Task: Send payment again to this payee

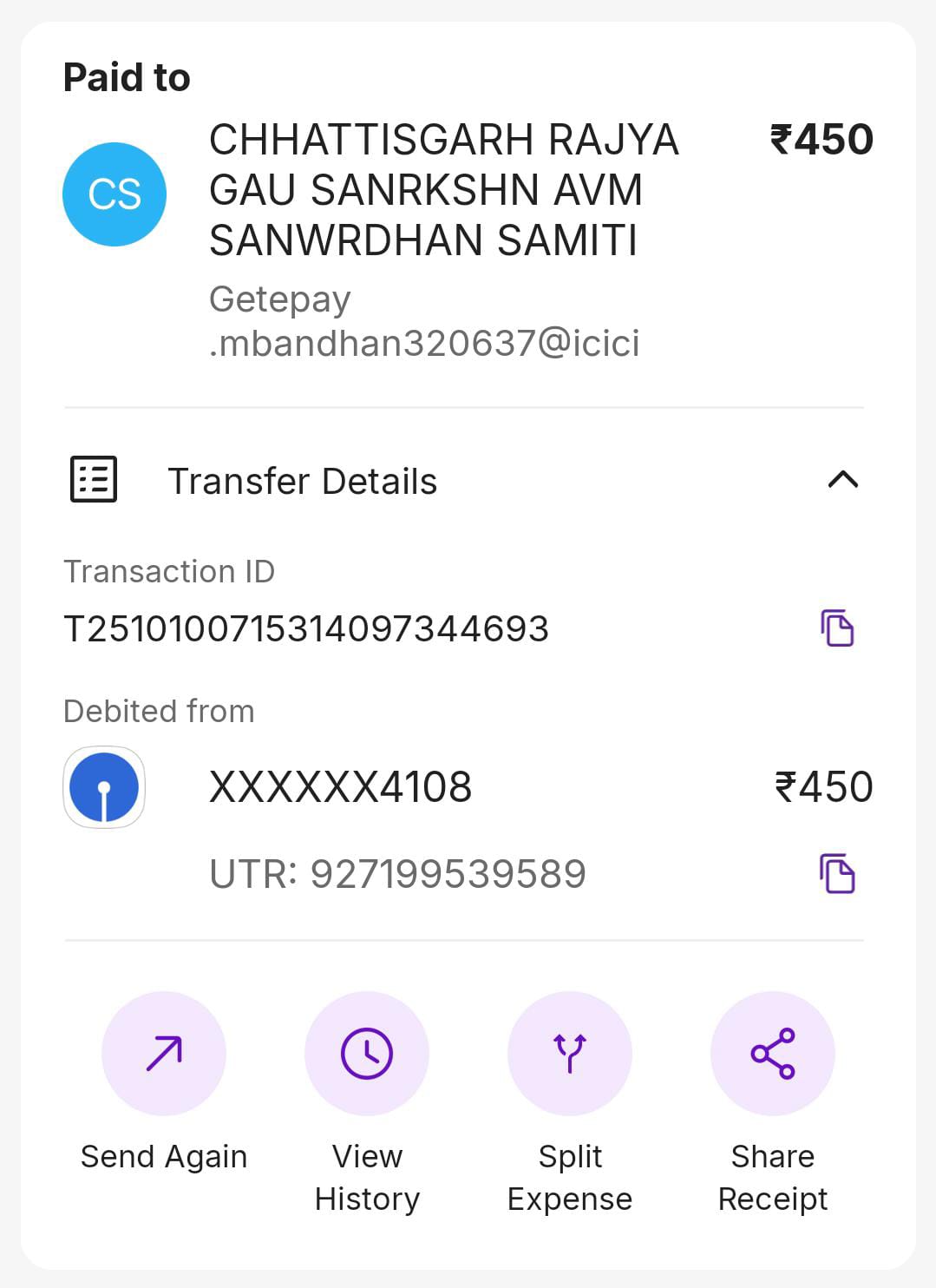Action: click(x=164, y=1054)
